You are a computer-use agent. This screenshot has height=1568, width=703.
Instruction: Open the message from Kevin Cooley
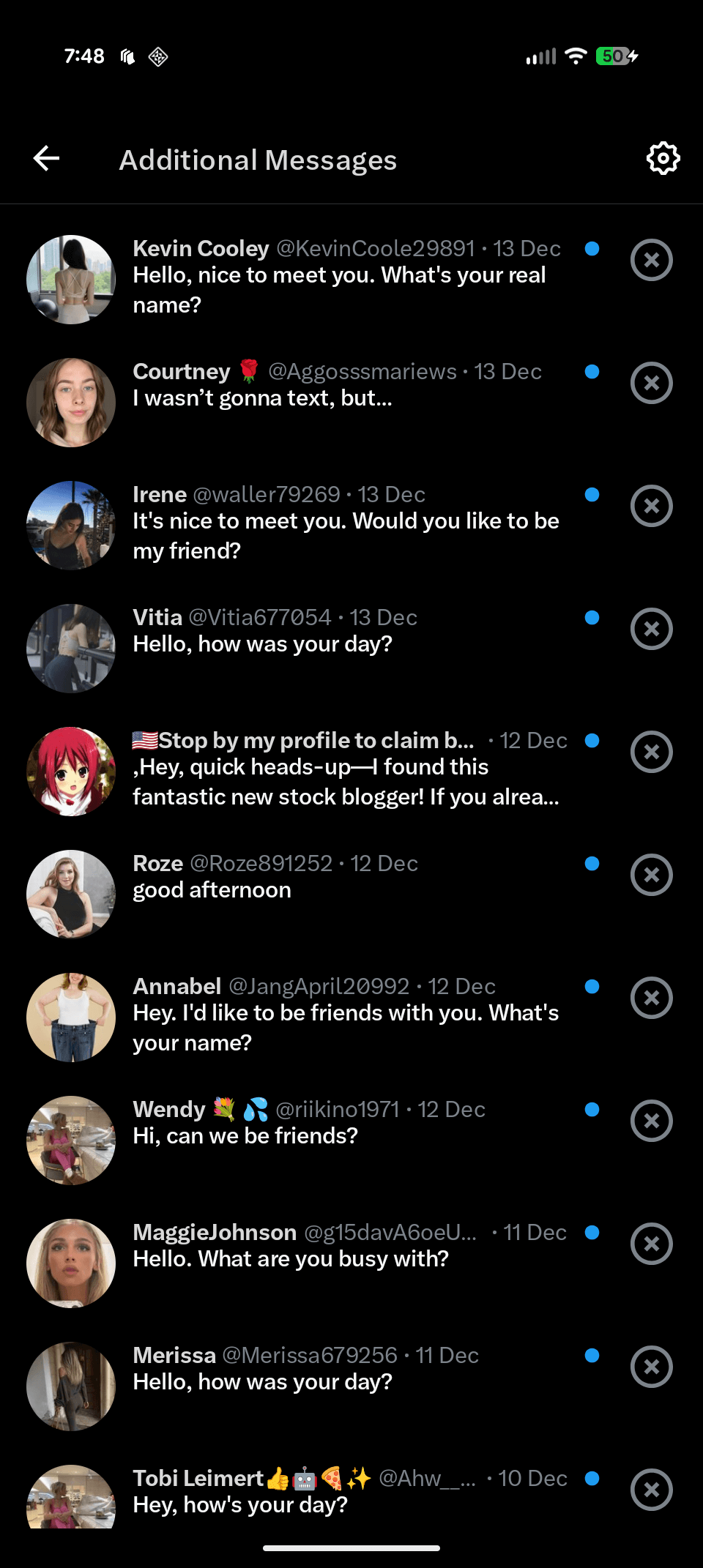[x=344, y=278]
